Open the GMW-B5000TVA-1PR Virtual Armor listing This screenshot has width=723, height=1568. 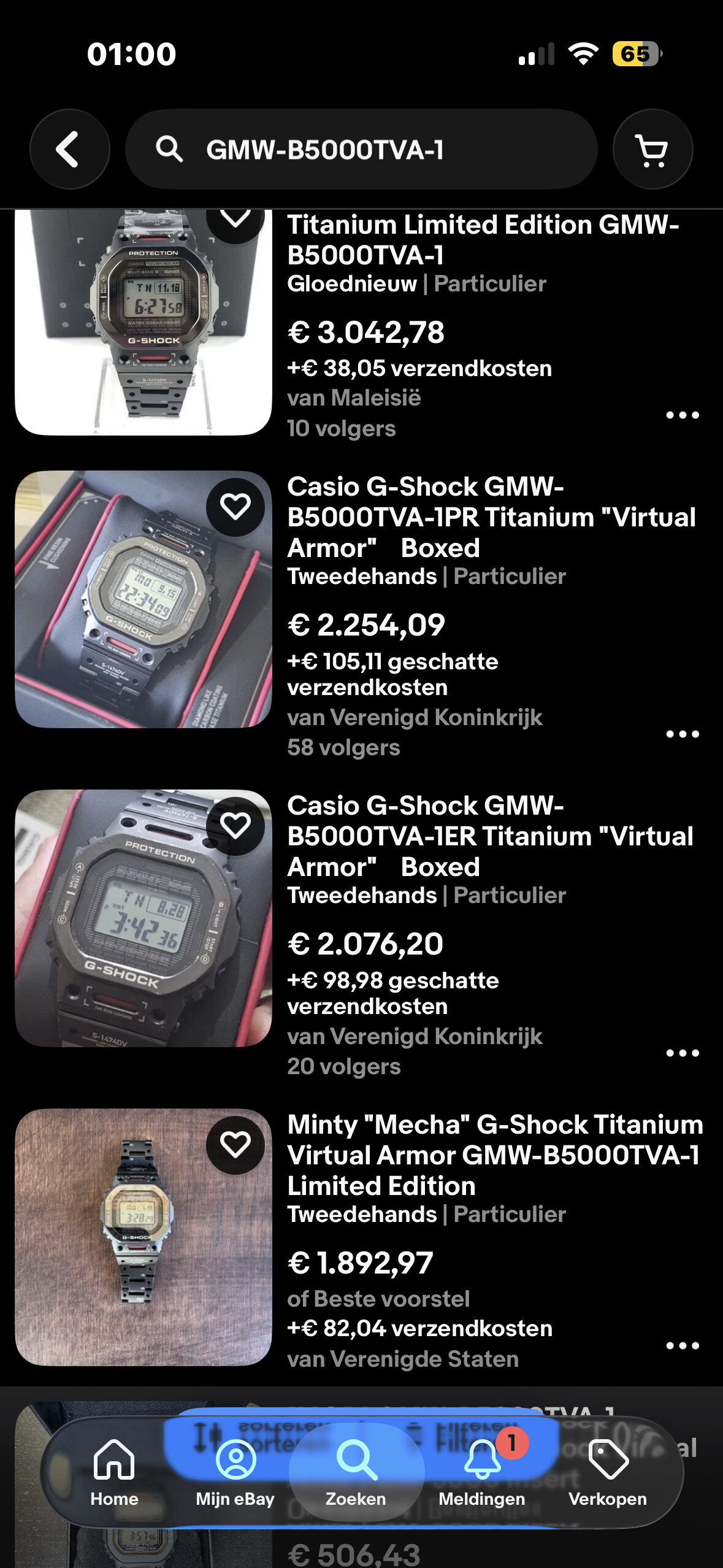491,517
